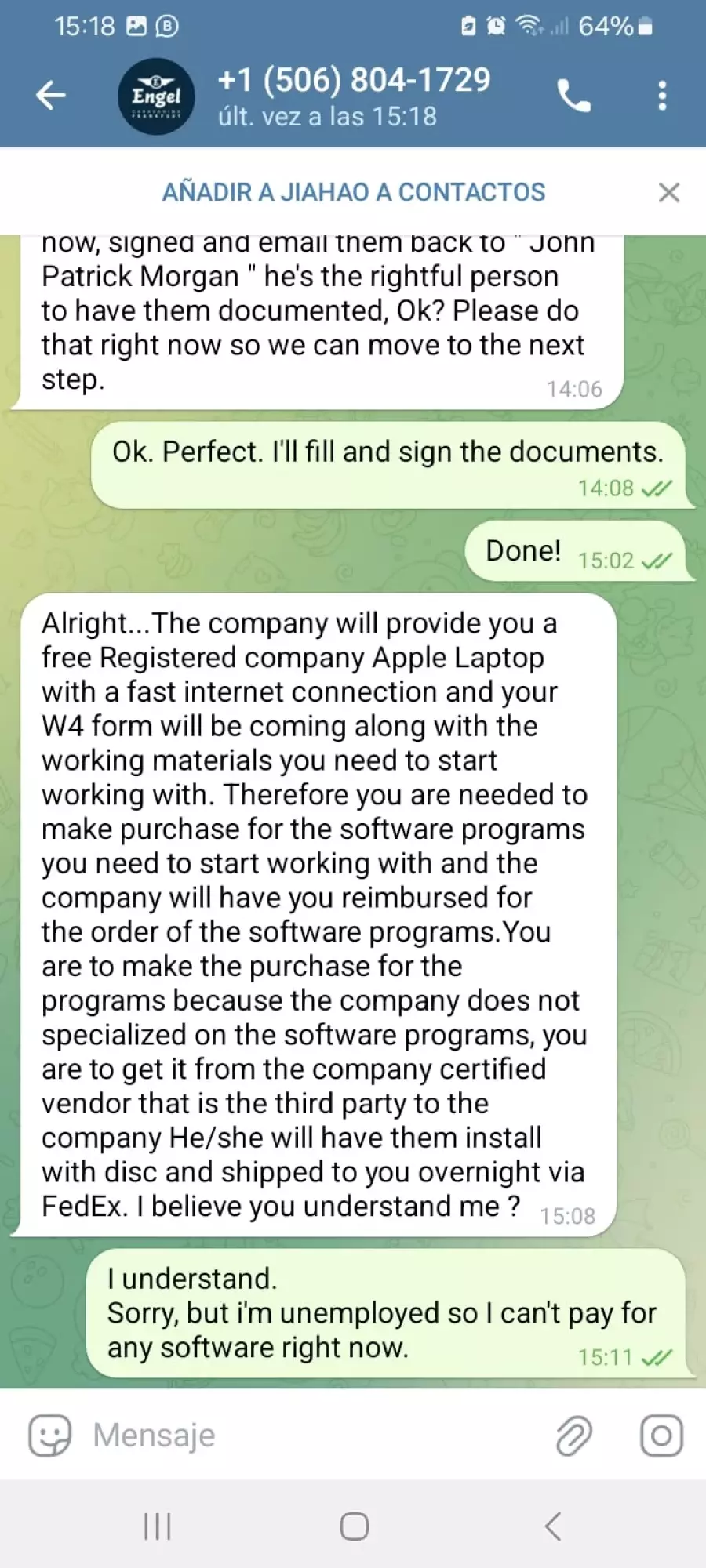The height and width of the screenshot is (1568, 706).
Task: Open the emoji sticker picker
Action: coord(49,1436)
